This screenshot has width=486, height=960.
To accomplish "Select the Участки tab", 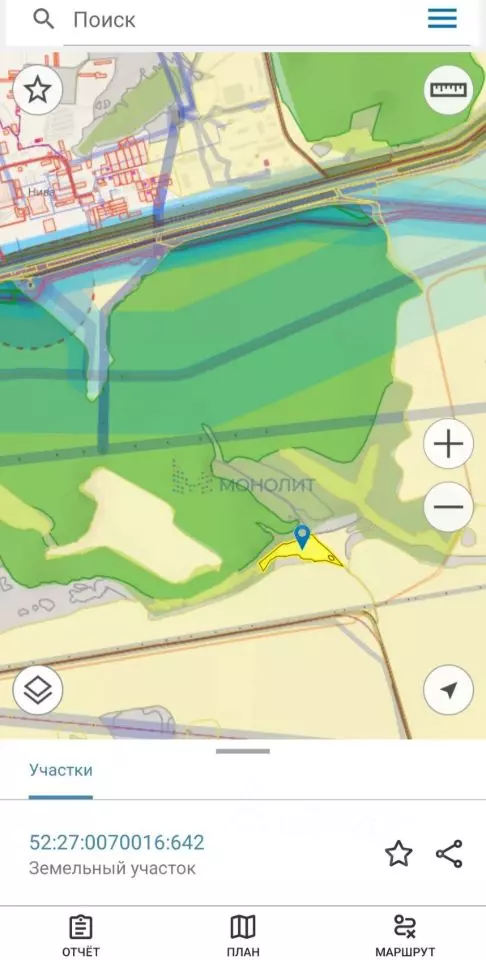I will point(61,770).
